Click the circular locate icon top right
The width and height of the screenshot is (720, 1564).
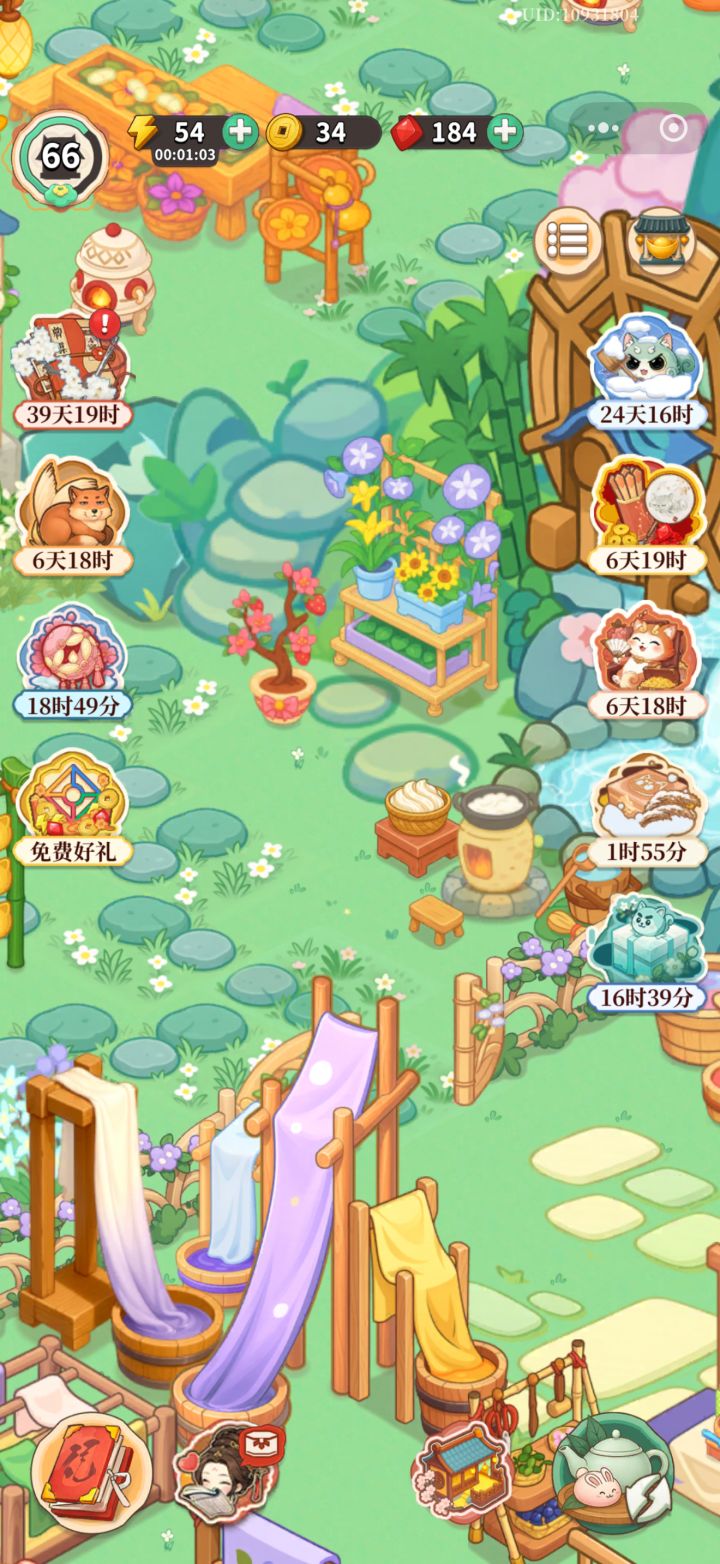[673, 128]
